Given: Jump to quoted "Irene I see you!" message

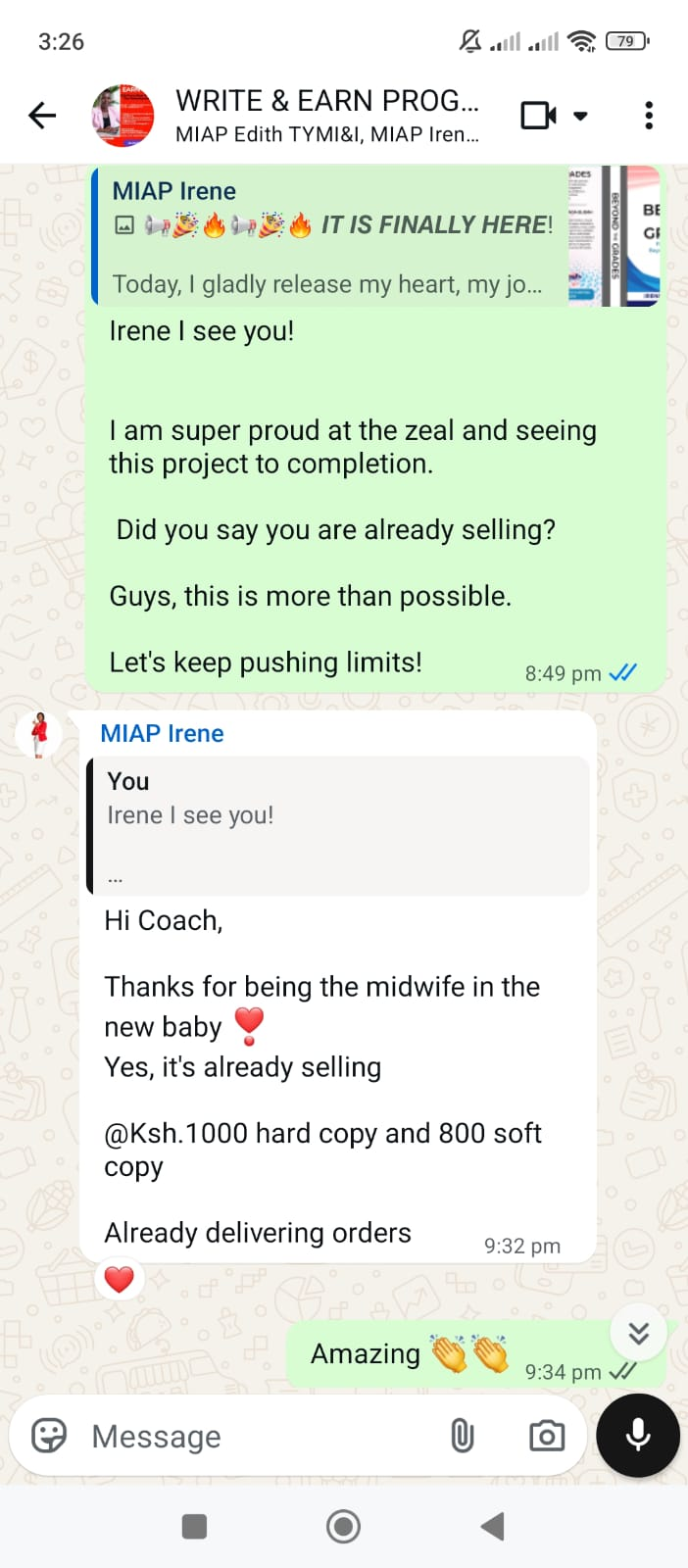Looking at the screenshot, I should pos(338,825).
